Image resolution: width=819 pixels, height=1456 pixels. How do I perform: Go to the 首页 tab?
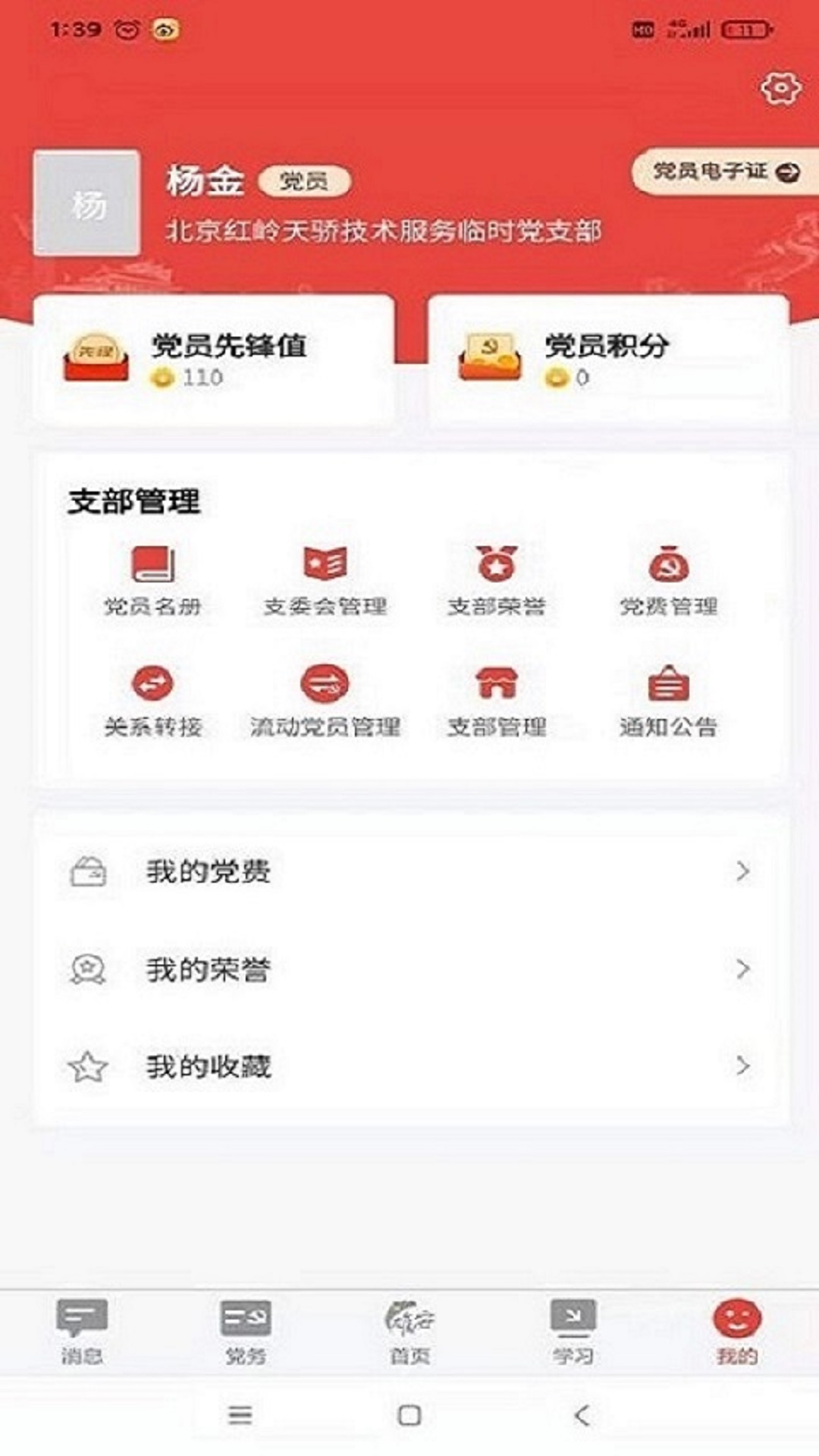[x=409, y=1332]
